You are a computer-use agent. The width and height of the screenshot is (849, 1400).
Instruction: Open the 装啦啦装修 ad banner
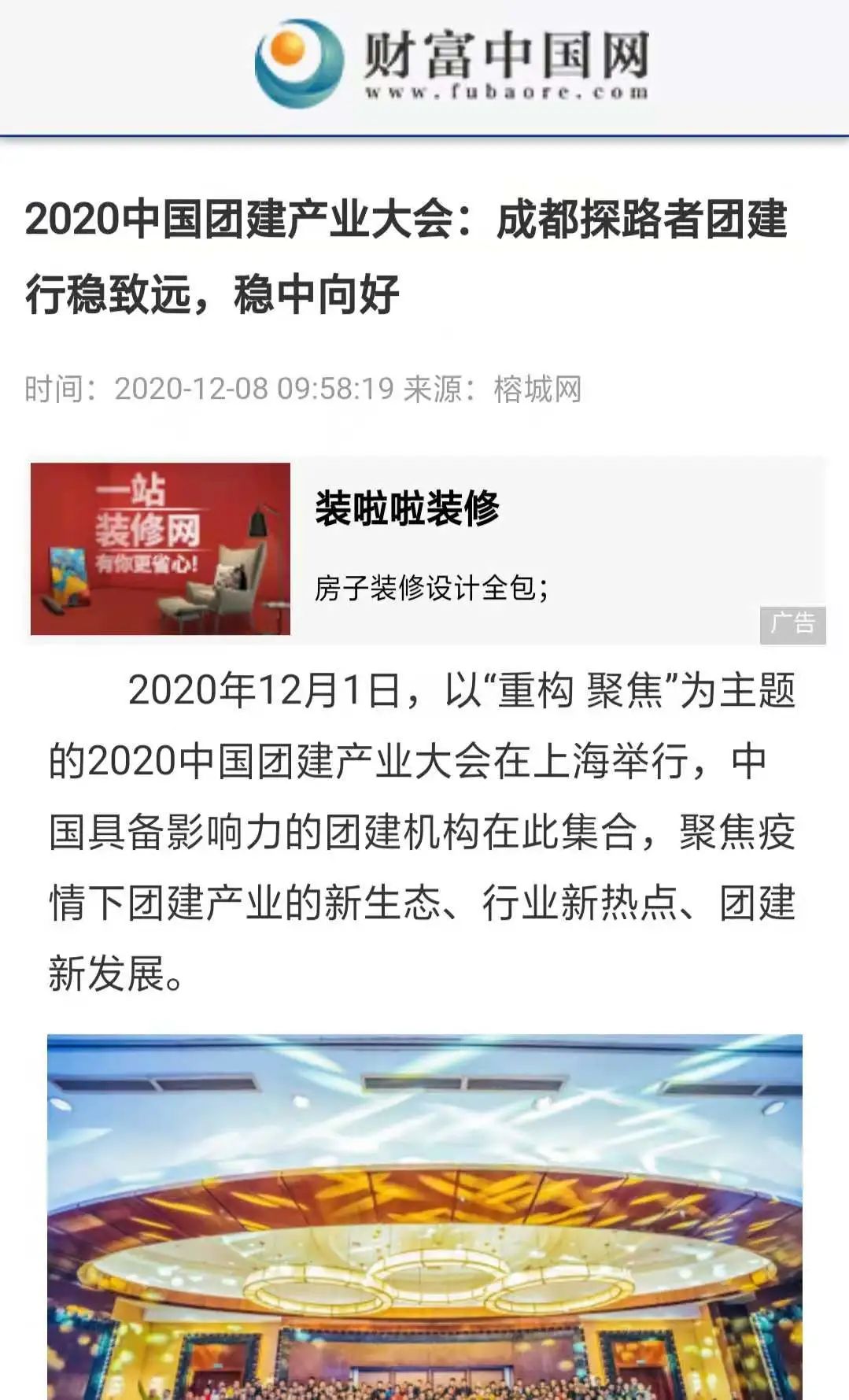tap(425, 549)
